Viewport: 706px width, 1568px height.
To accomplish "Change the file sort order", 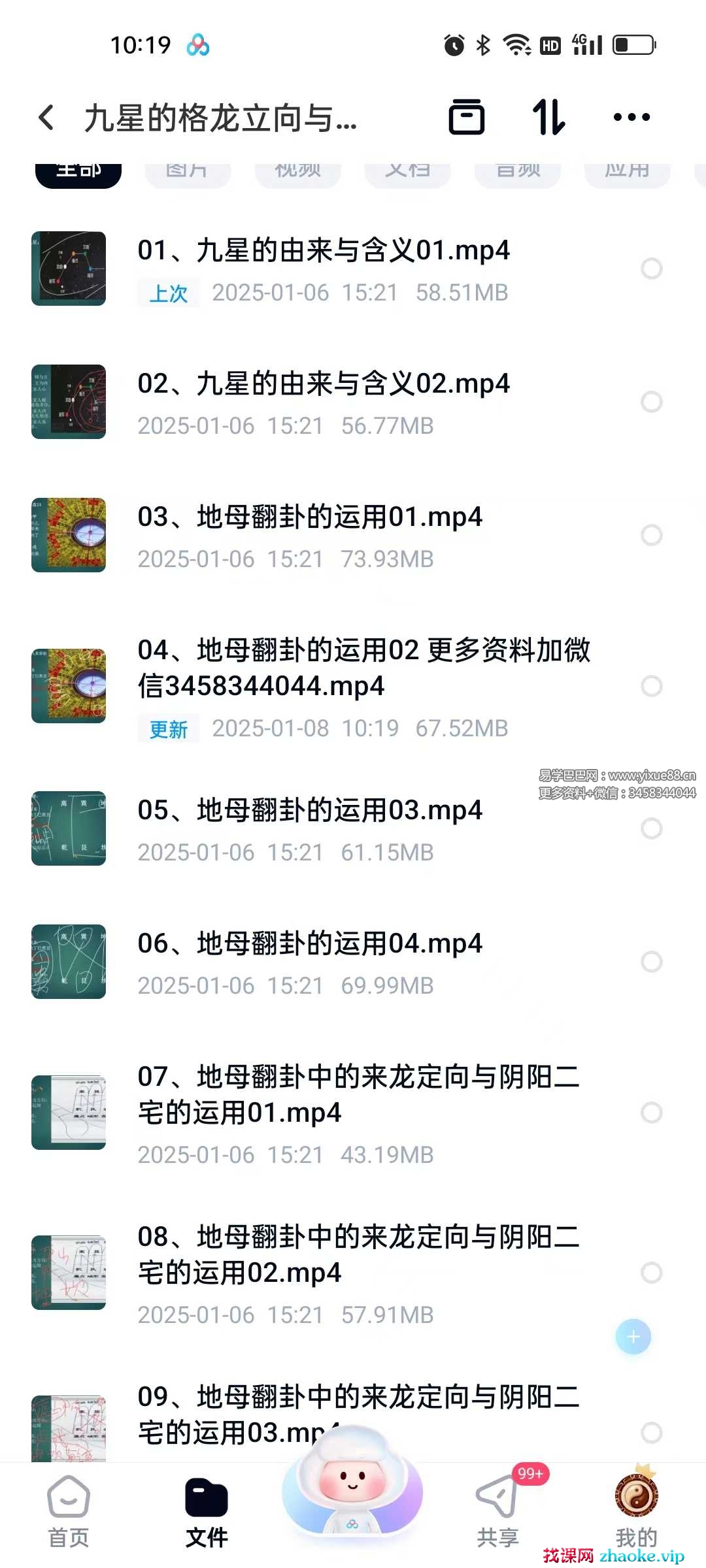I will click(x=548, y=118).
